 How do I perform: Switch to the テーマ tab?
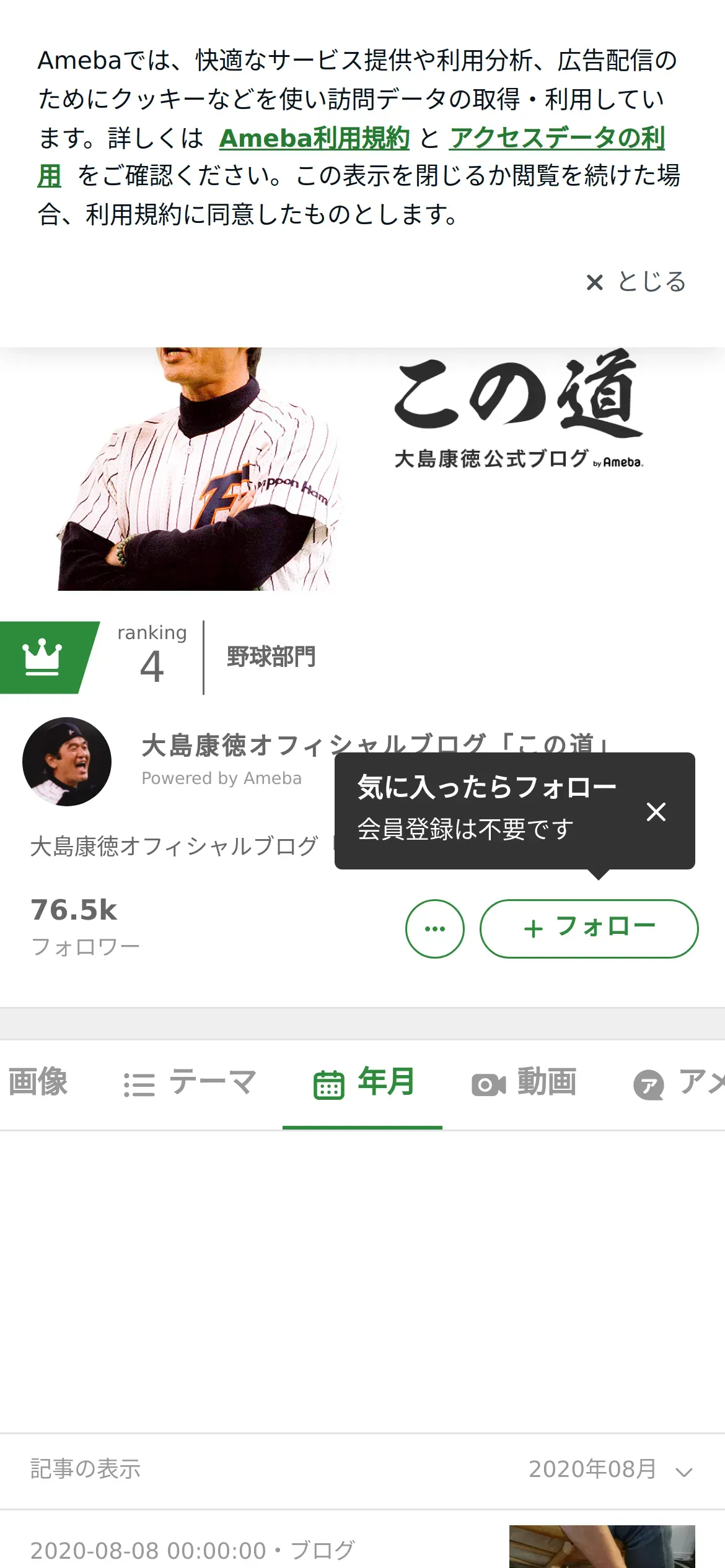(x=190, y=1082)
